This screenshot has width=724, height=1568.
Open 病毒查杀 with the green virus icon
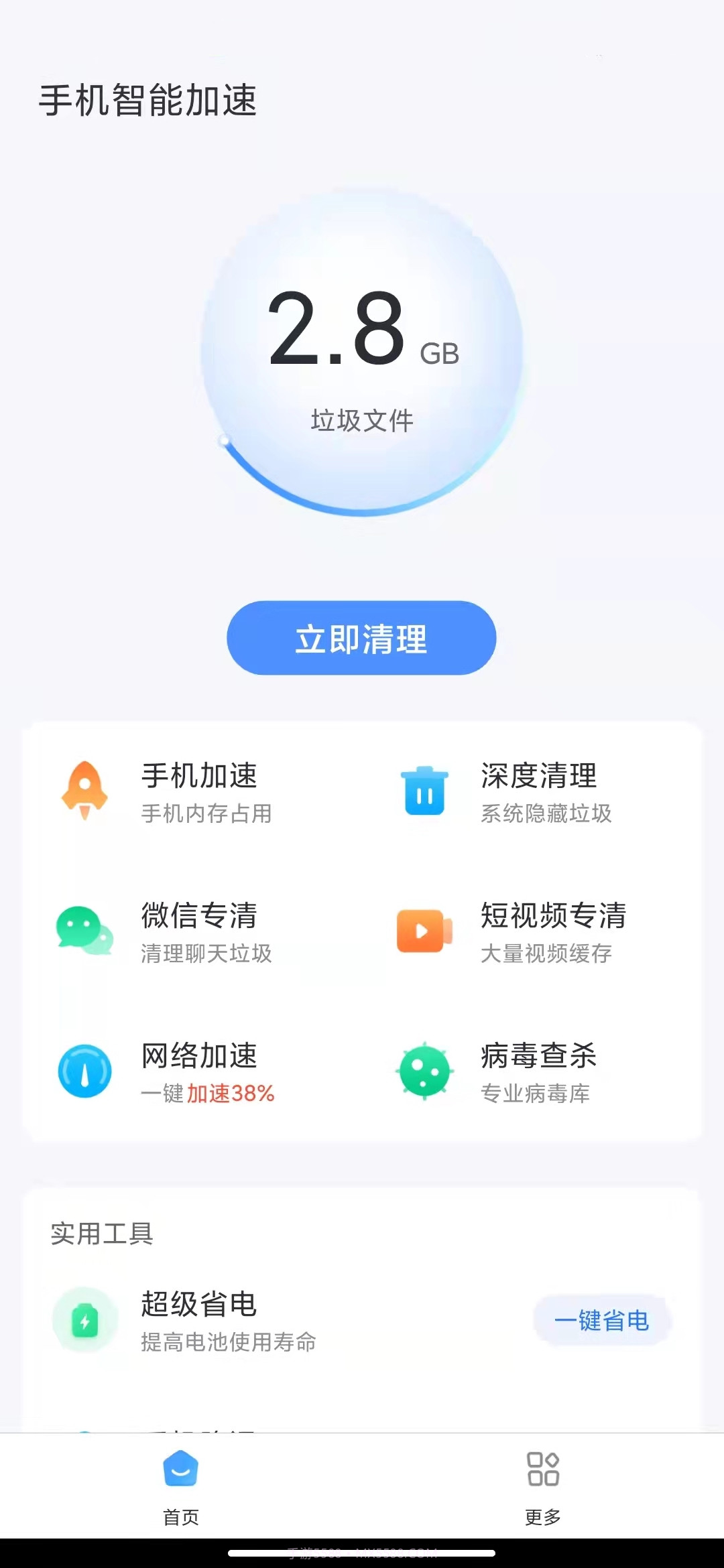coord(425,1071)
